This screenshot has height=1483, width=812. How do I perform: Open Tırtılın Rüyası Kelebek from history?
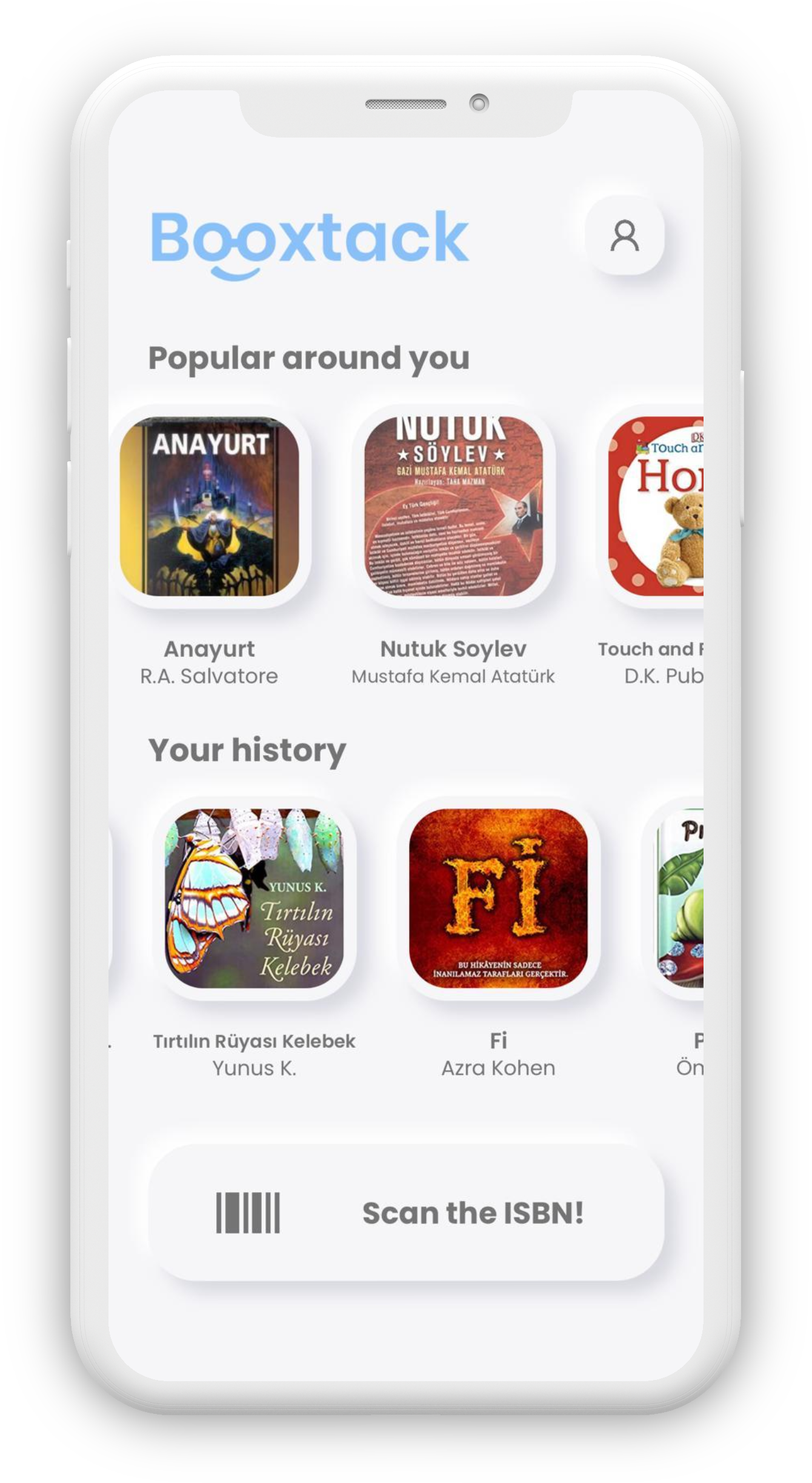click(x=255, y=899)
